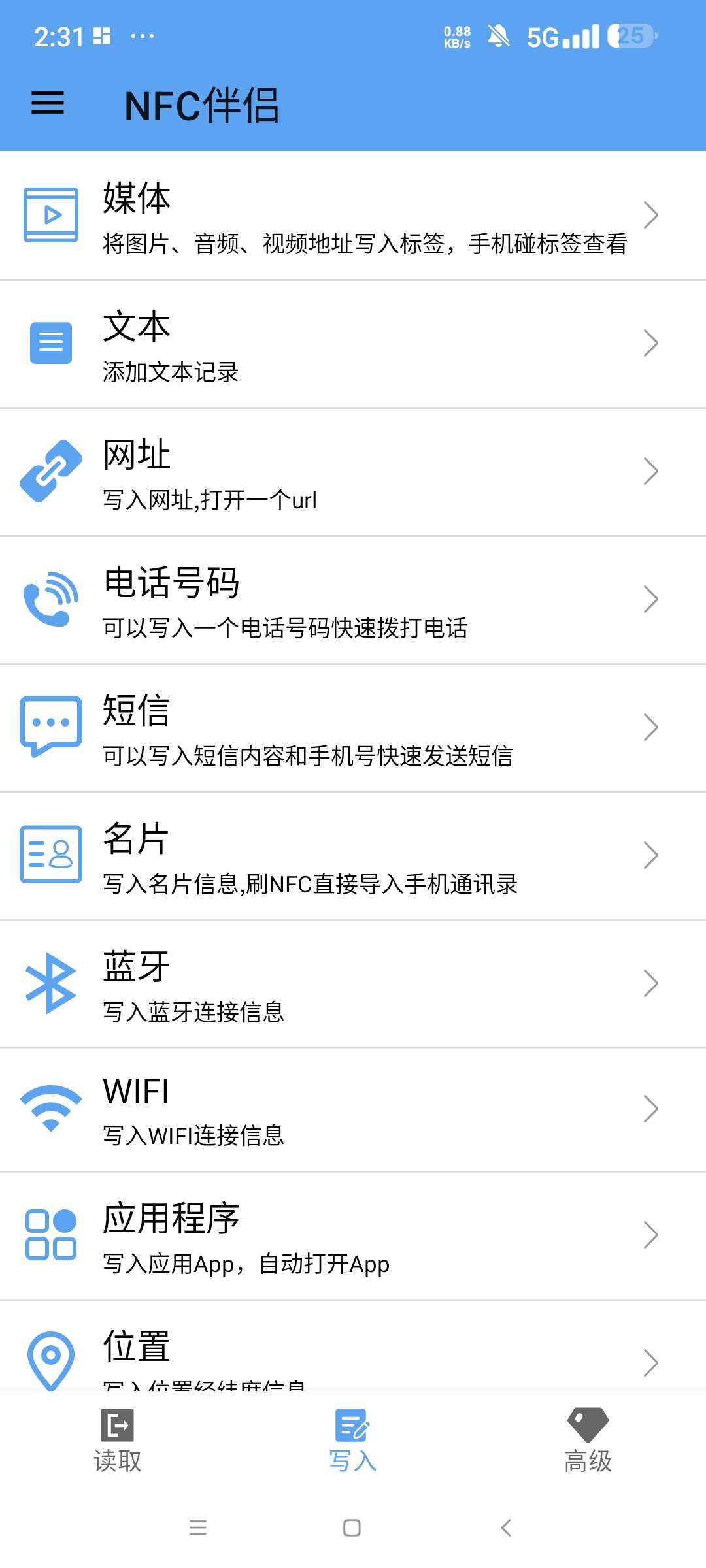Click the 网址 link chain icon
Image resolution: width=706 pixels, height=1568 pixels.
click(50, 470)
